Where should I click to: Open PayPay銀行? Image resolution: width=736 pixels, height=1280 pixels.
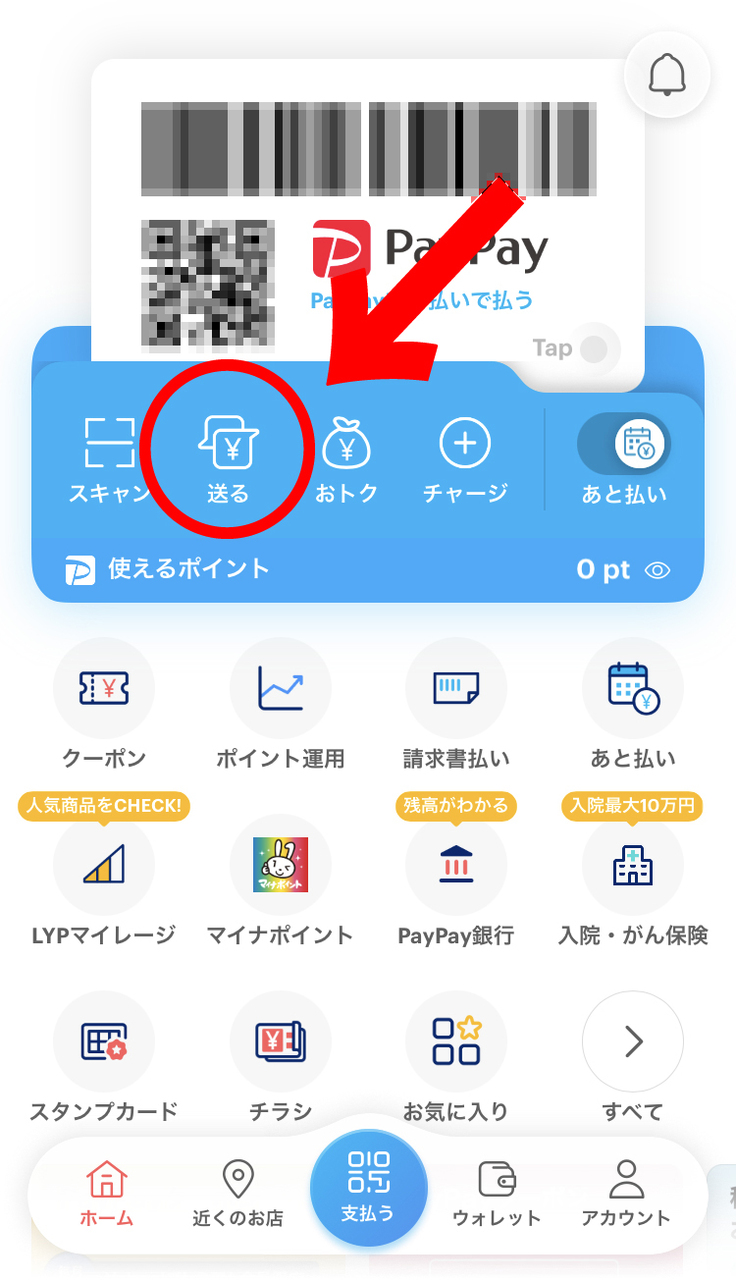(x=456, y=866)
